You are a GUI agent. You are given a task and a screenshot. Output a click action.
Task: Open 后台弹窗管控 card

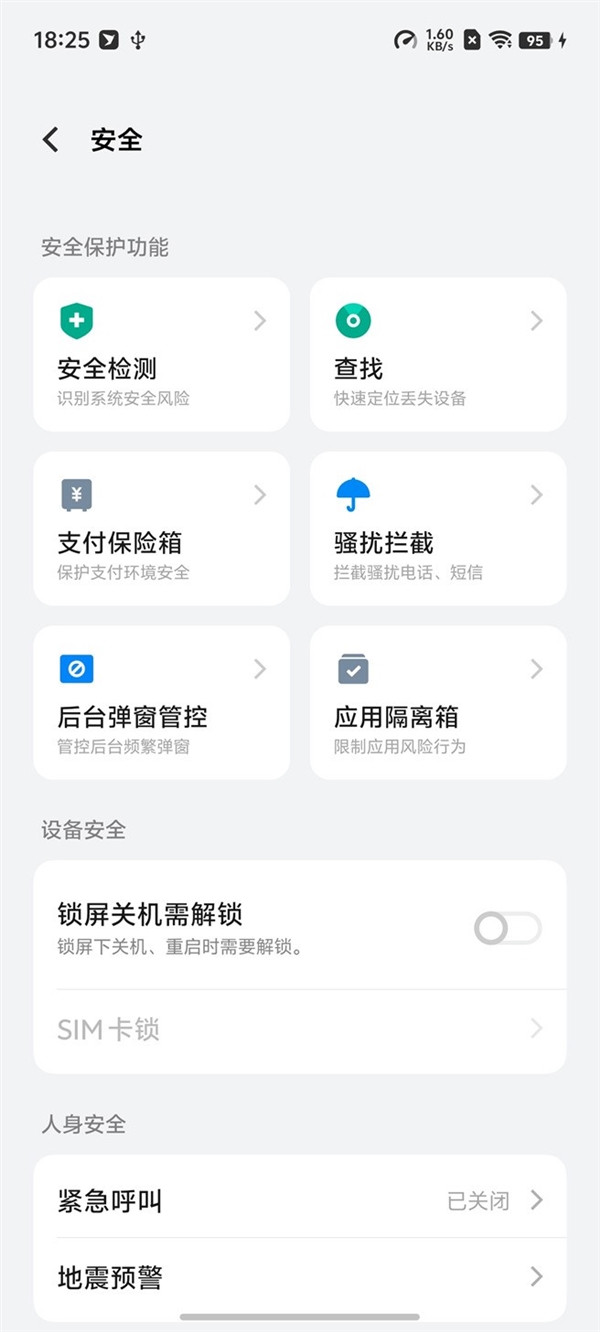click(161, 703)
